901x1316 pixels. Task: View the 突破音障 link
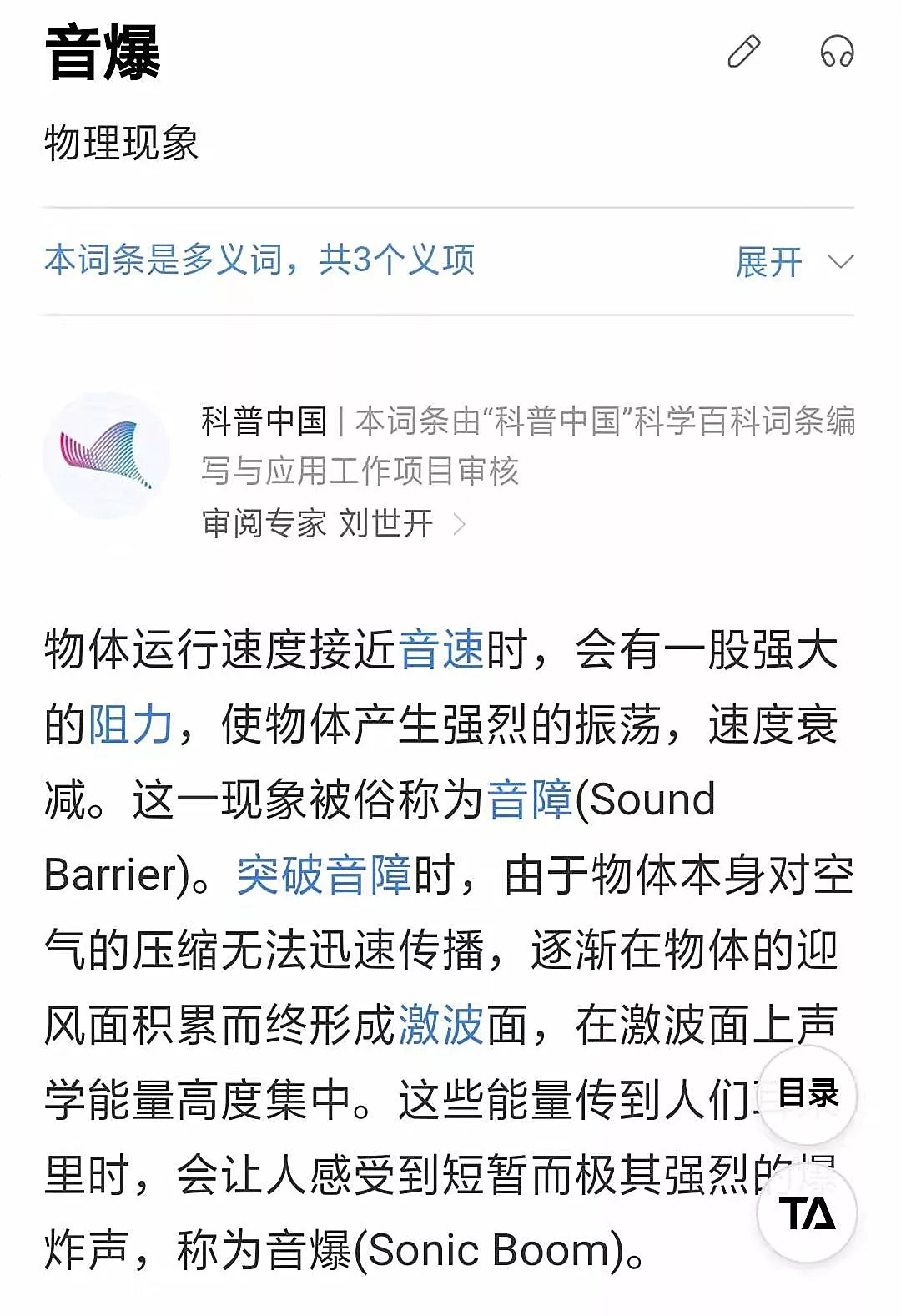pos(324,875)
